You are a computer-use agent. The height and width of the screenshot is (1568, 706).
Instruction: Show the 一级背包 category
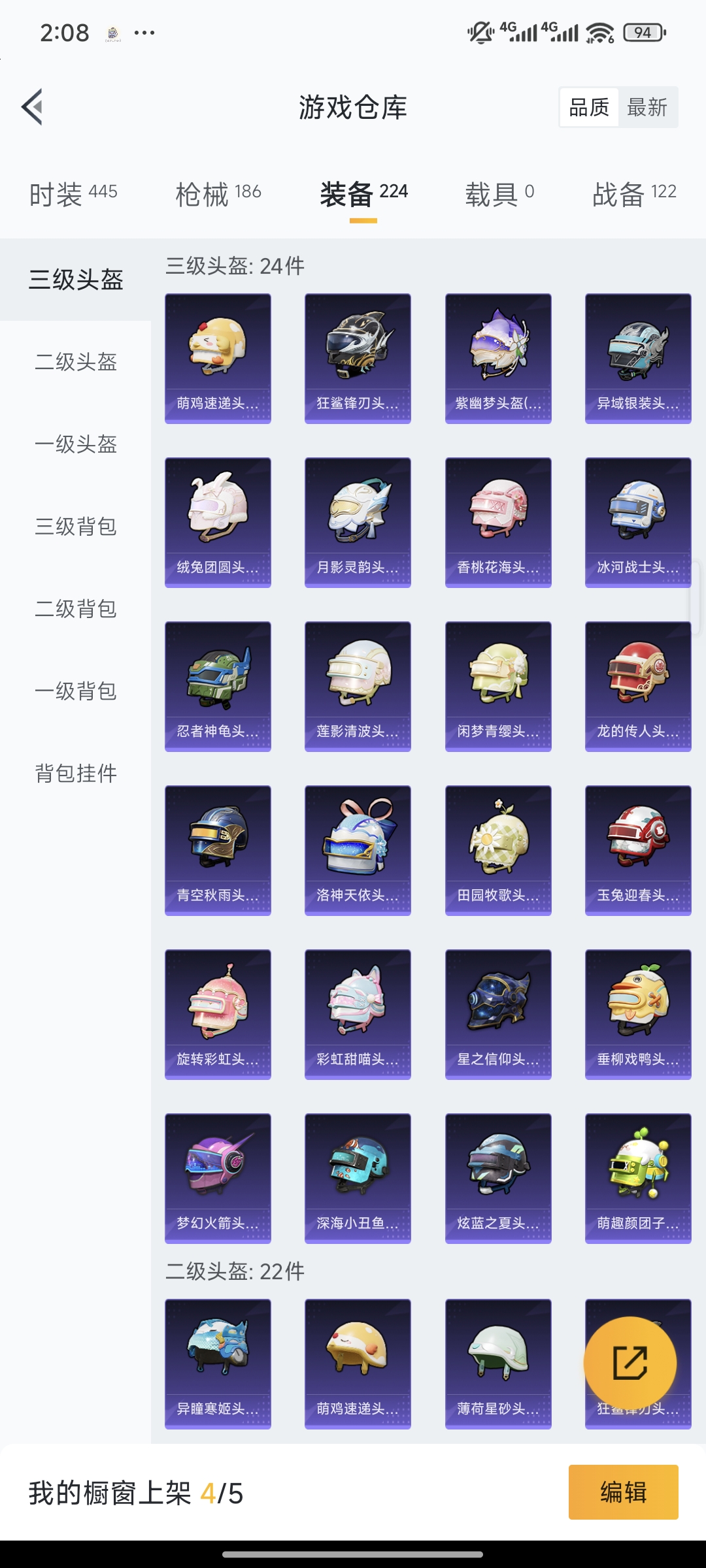pos(76,691)
